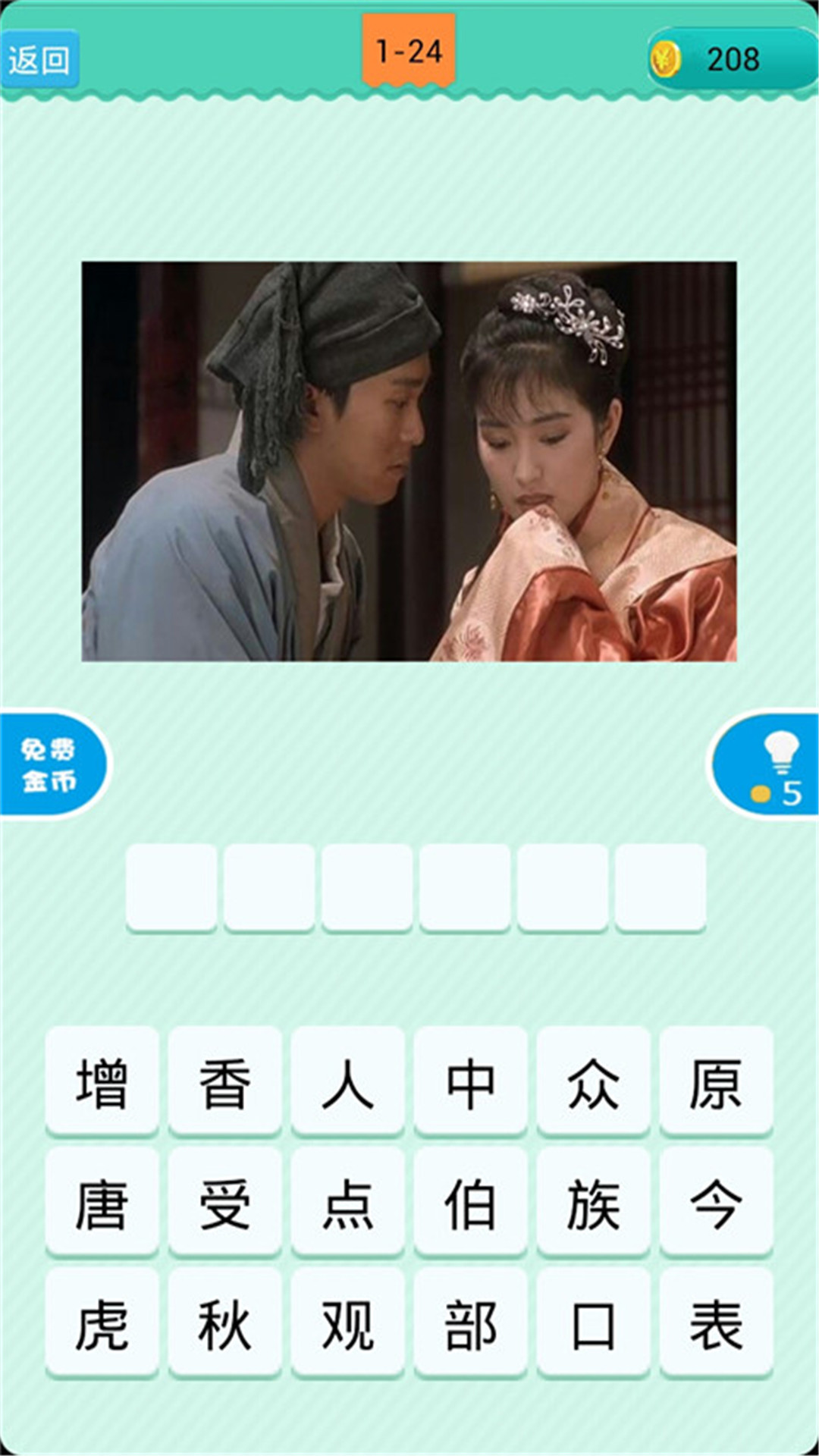Tap the character 虎
The image size is (819, 1456).
pos(102,1324)
